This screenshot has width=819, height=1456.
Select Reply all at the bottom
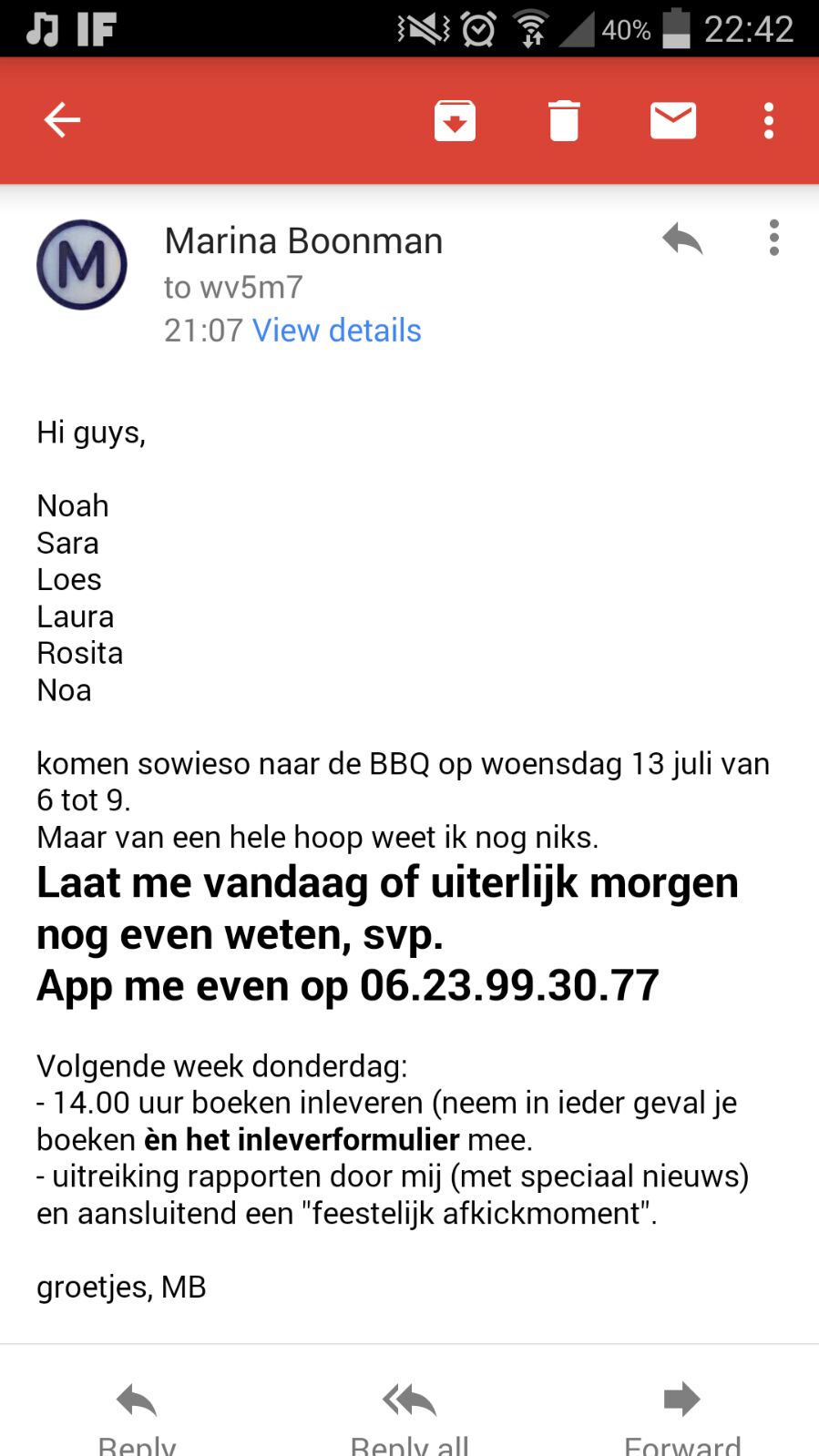pos(409,1417)
